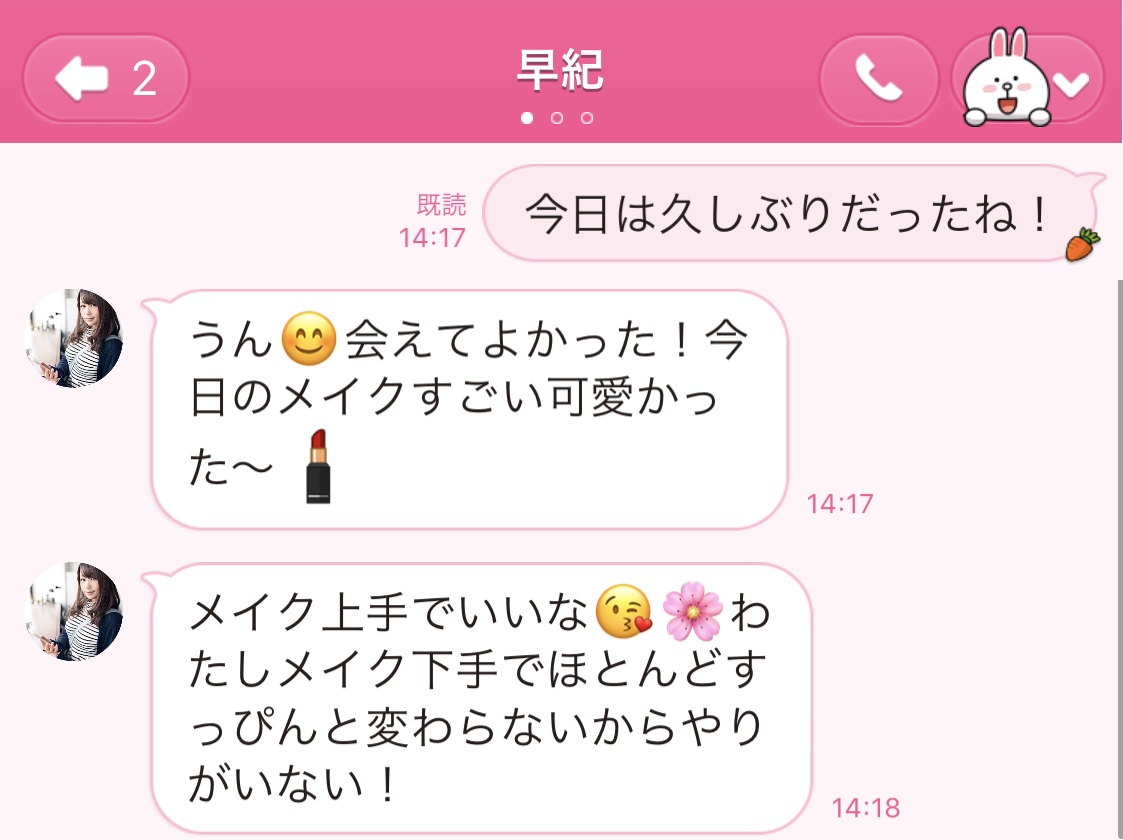Open 早紀's profile picture beside the lipstick message
The width and height of the screenshot is (1123, 840).
pyautogui.click(x=73, y=339)
